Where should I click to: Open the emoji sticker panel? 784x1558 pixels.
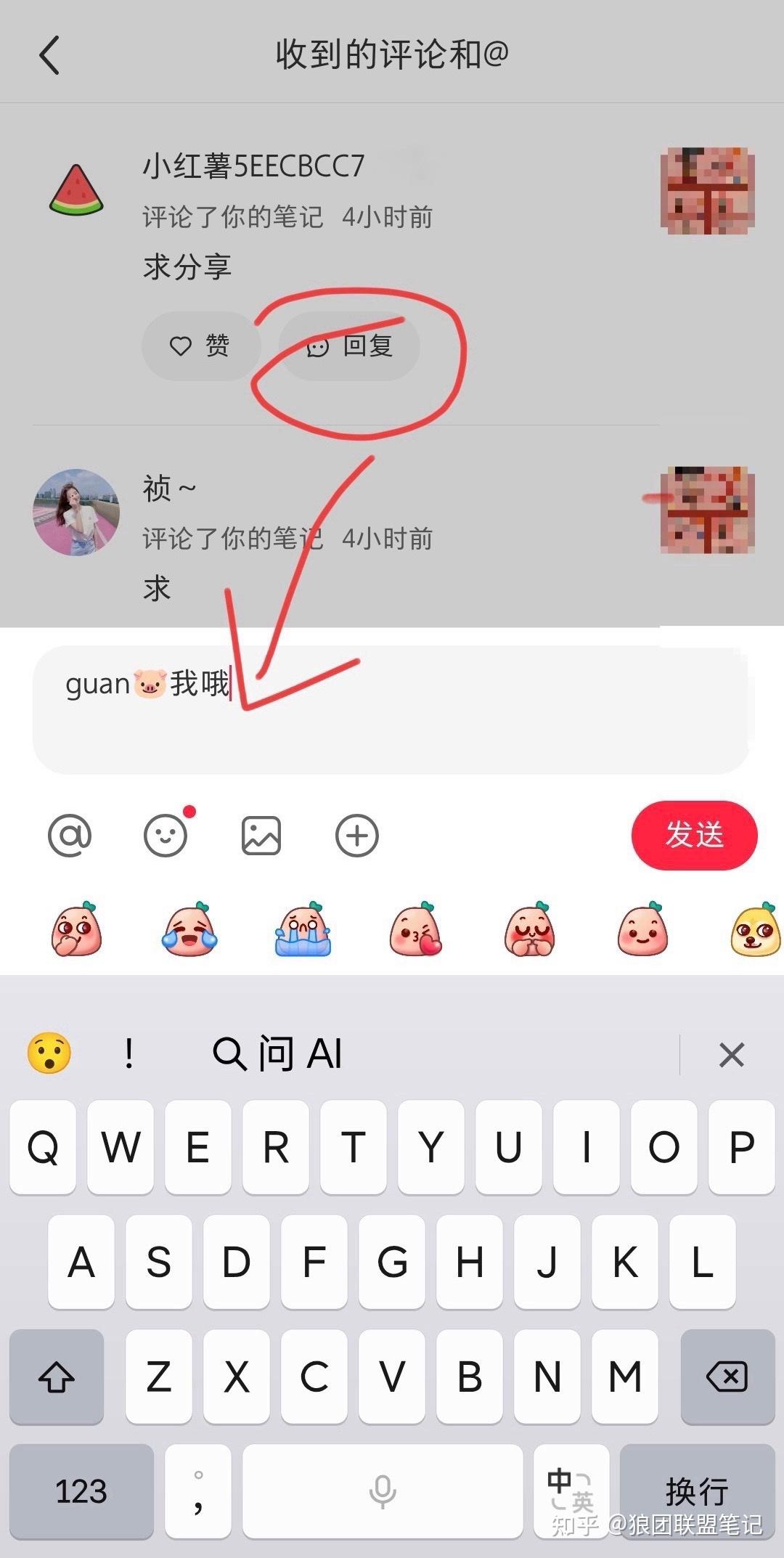tap(166, 836)
